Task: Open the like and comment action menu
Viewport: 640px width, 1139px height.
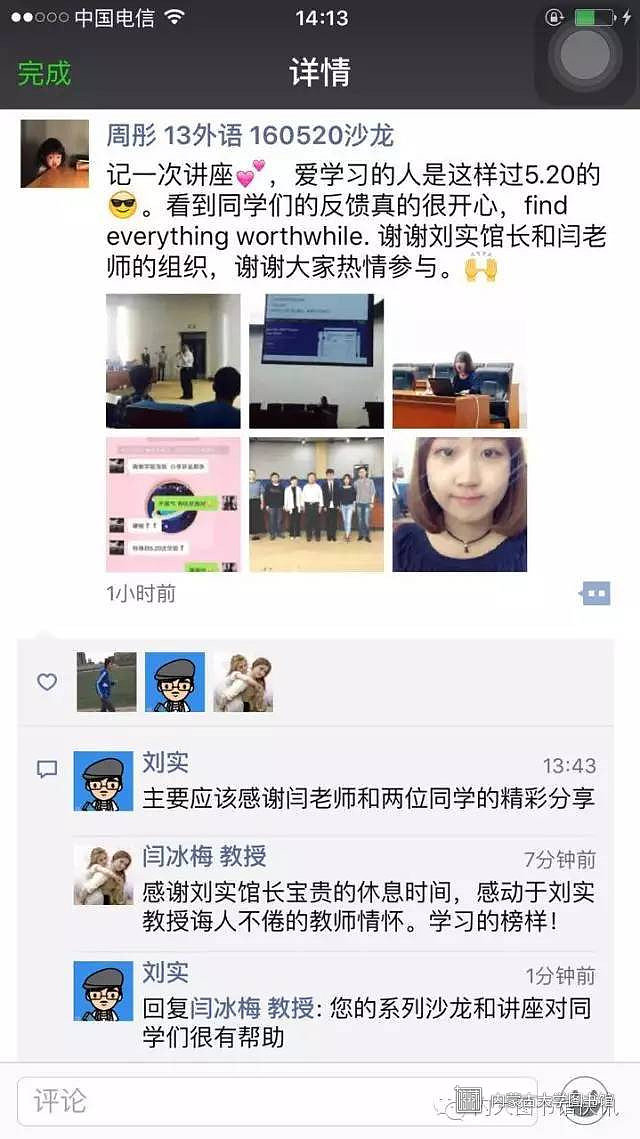Action: [x=595, y=593]
